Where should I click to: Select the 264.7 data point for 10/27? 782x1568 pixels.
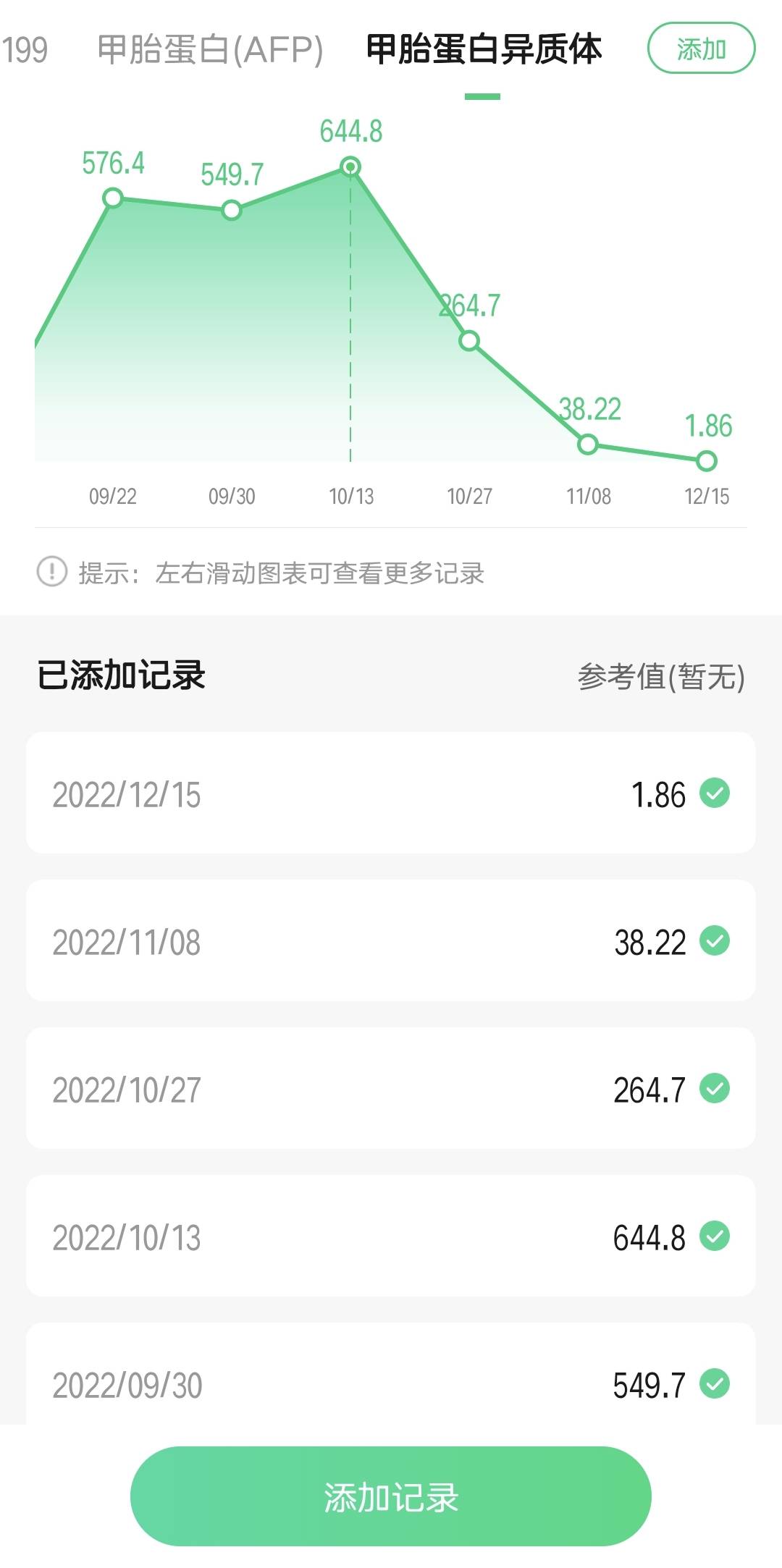click(468, 339)
